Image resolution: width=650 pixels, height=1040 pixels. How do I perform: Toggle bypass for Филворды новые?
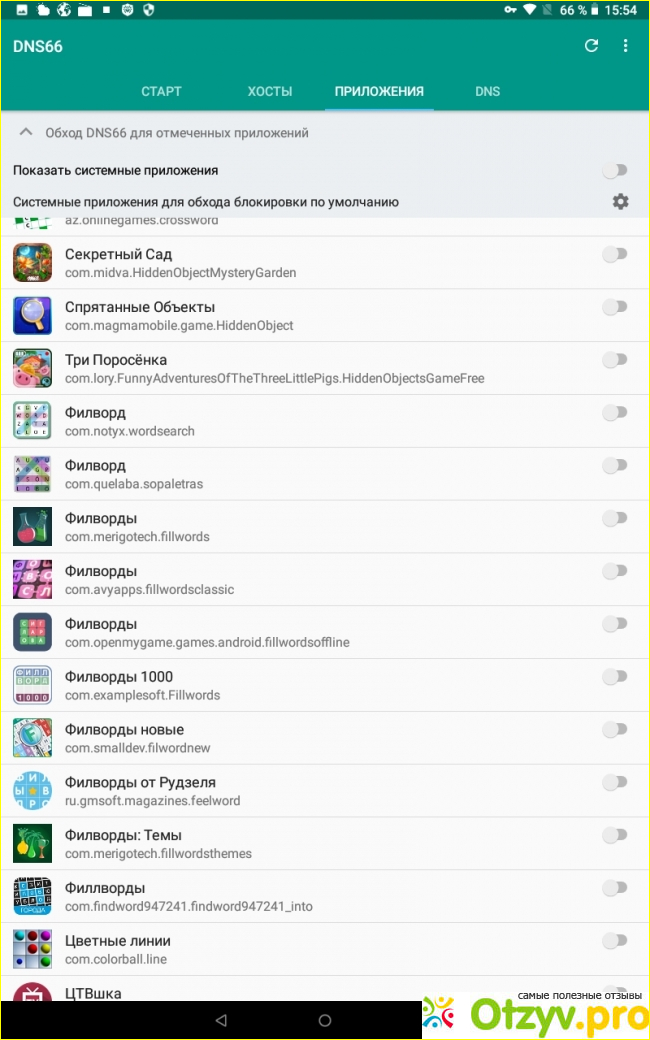pyautogui.click(x=614, y=730)
